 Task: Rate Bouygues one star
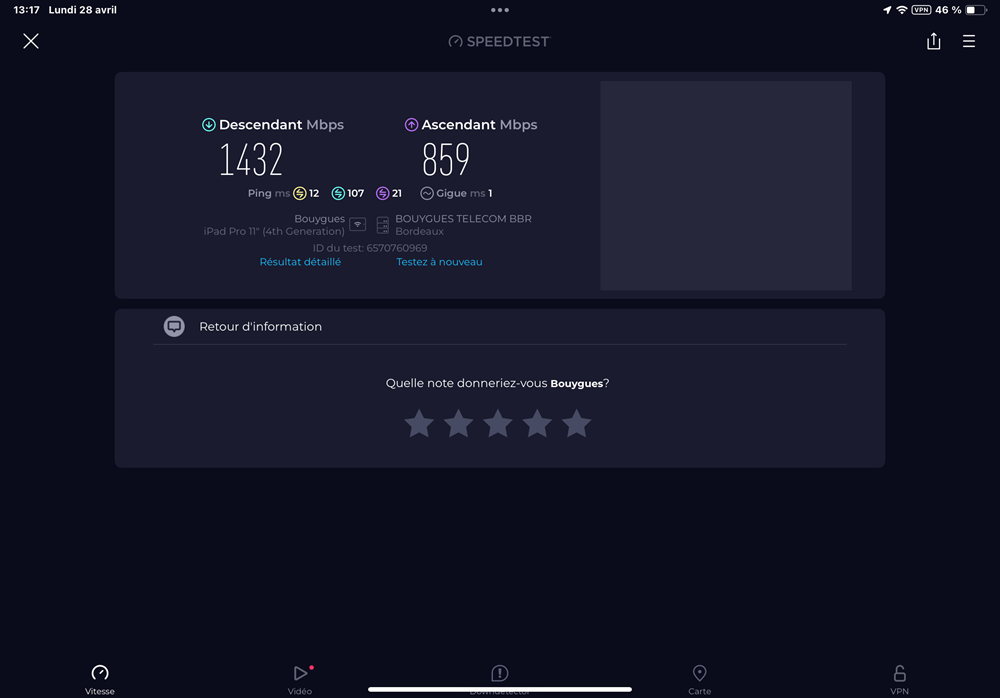coord(419,424)
